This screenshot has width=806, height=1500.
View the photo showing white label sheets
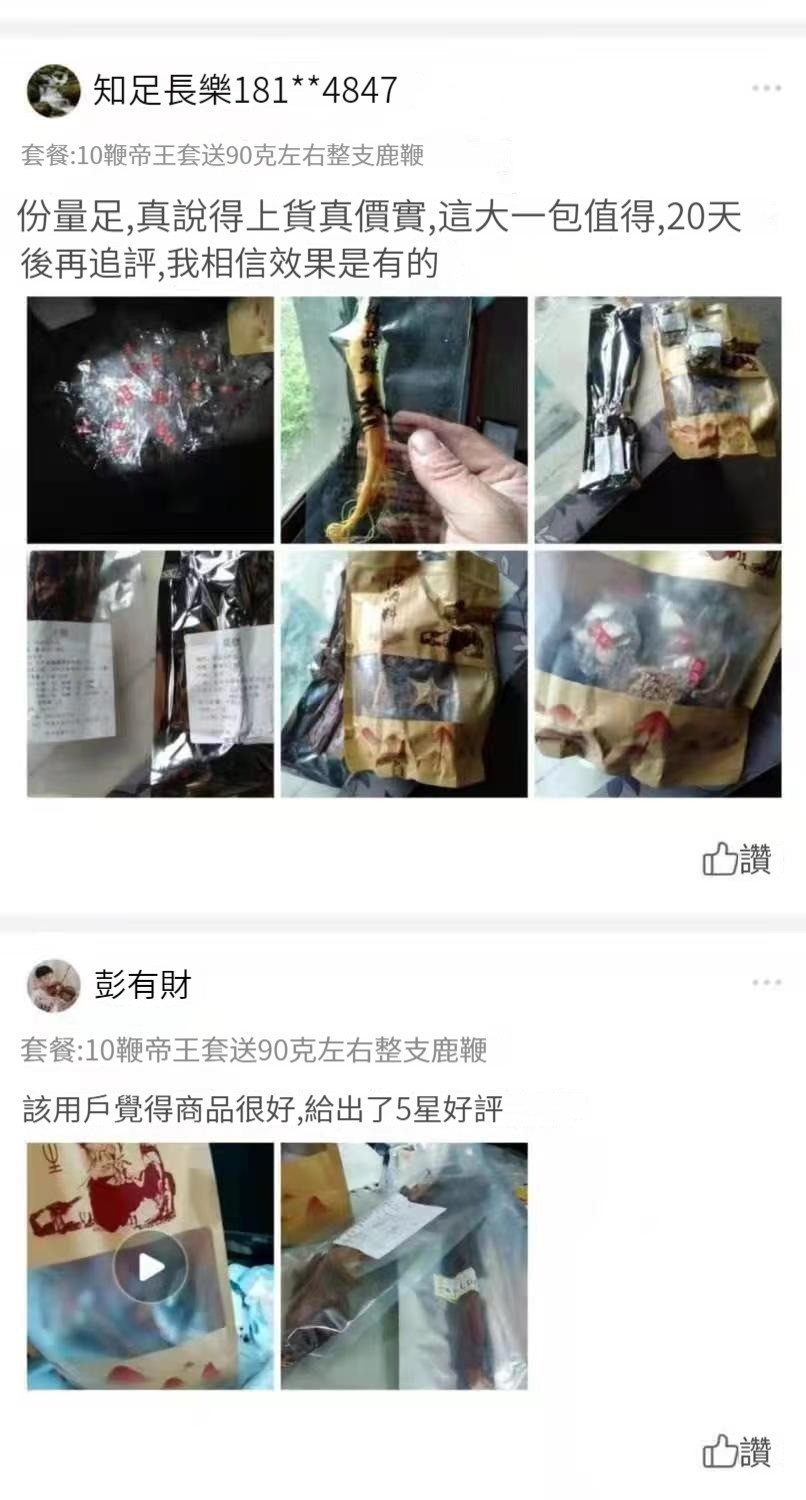[150, 673]
